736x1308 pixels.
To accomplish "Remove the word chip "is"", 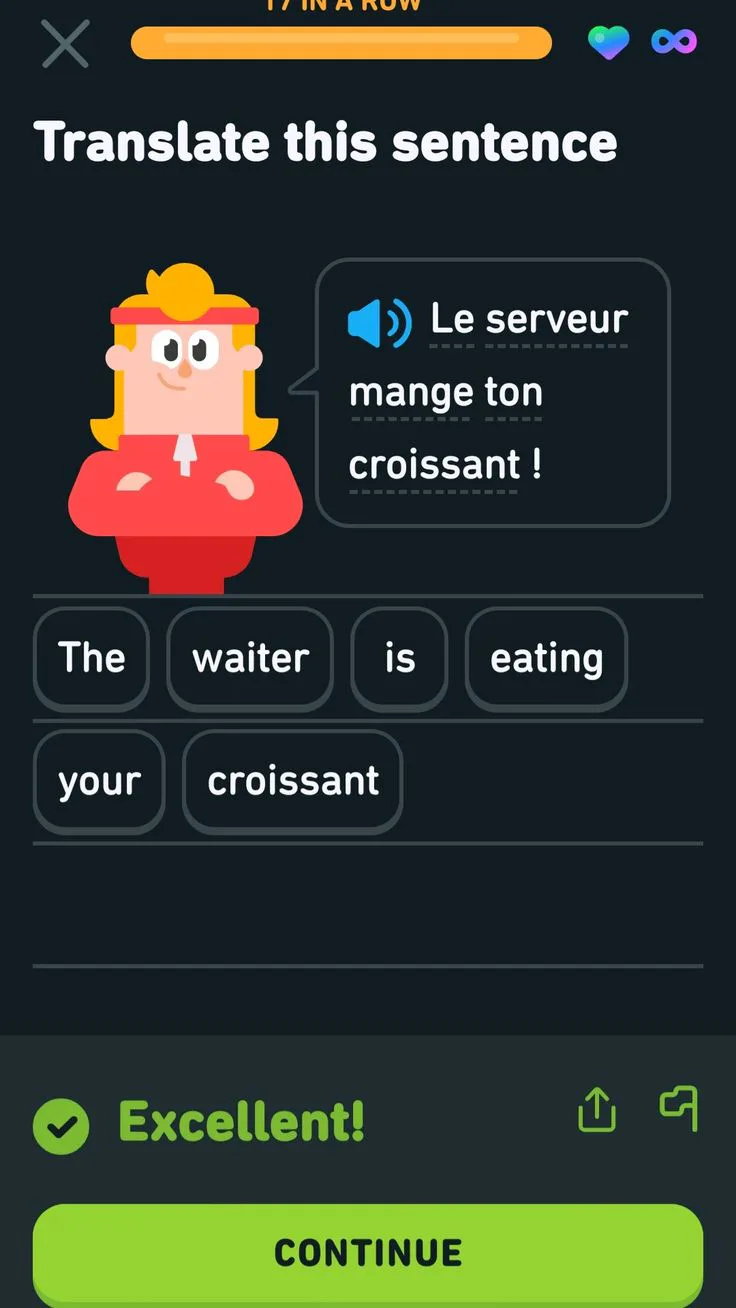I will [399, 659].
